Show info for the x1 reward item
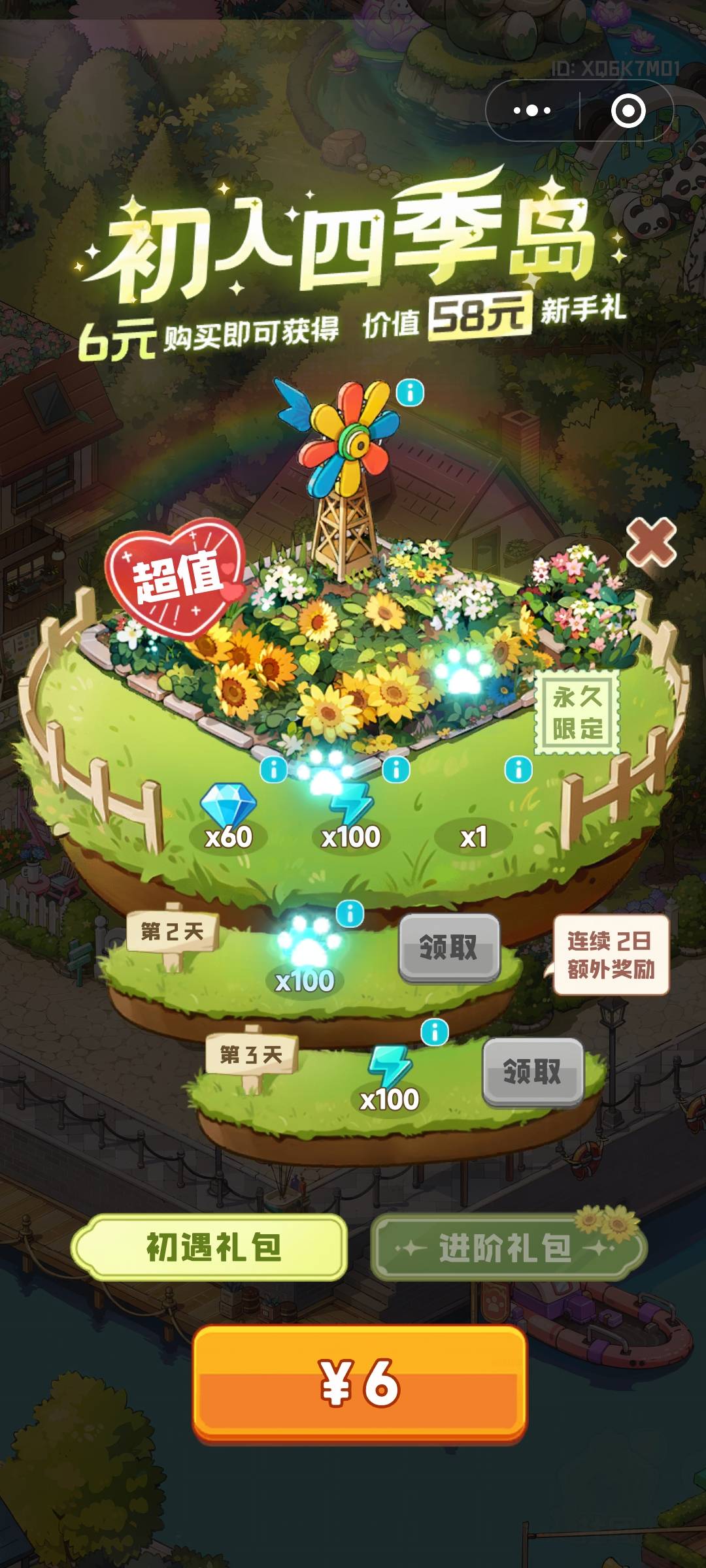This screenshot has width=706, height=1568. point(518,770)
